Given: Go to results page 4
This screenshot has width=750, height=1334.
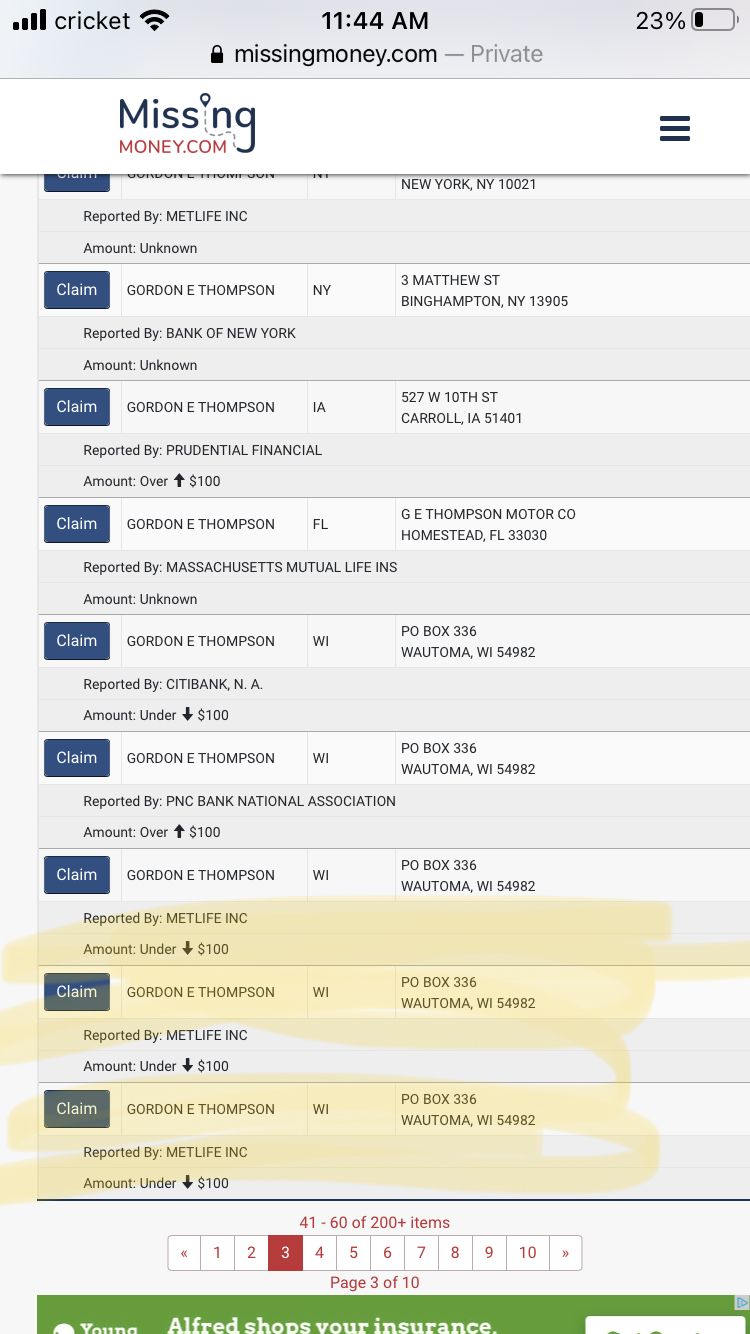Looking at the screenshot, I should (319, 1253).
